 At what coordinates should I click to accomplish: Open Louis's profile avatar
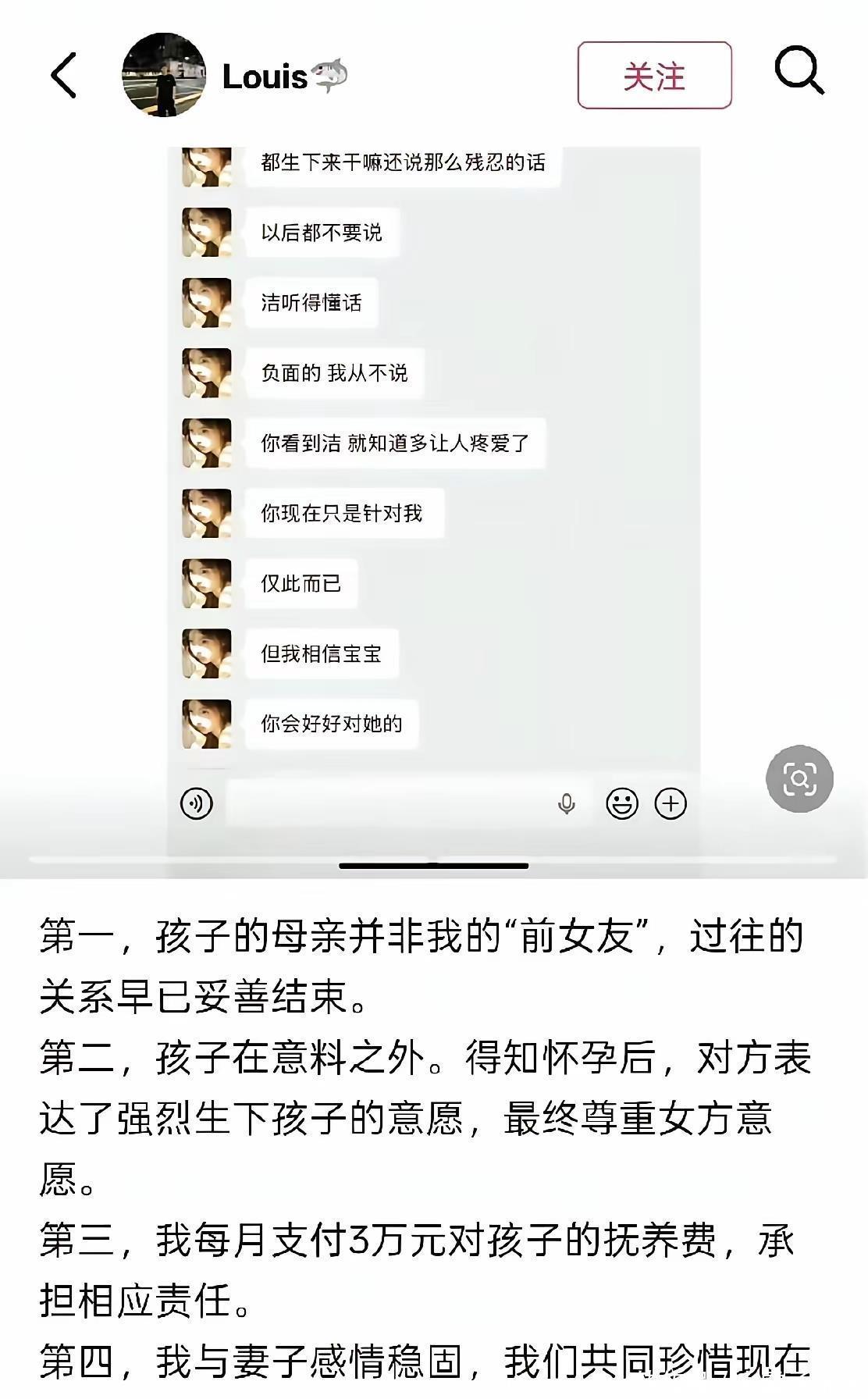tap(164, 76)
